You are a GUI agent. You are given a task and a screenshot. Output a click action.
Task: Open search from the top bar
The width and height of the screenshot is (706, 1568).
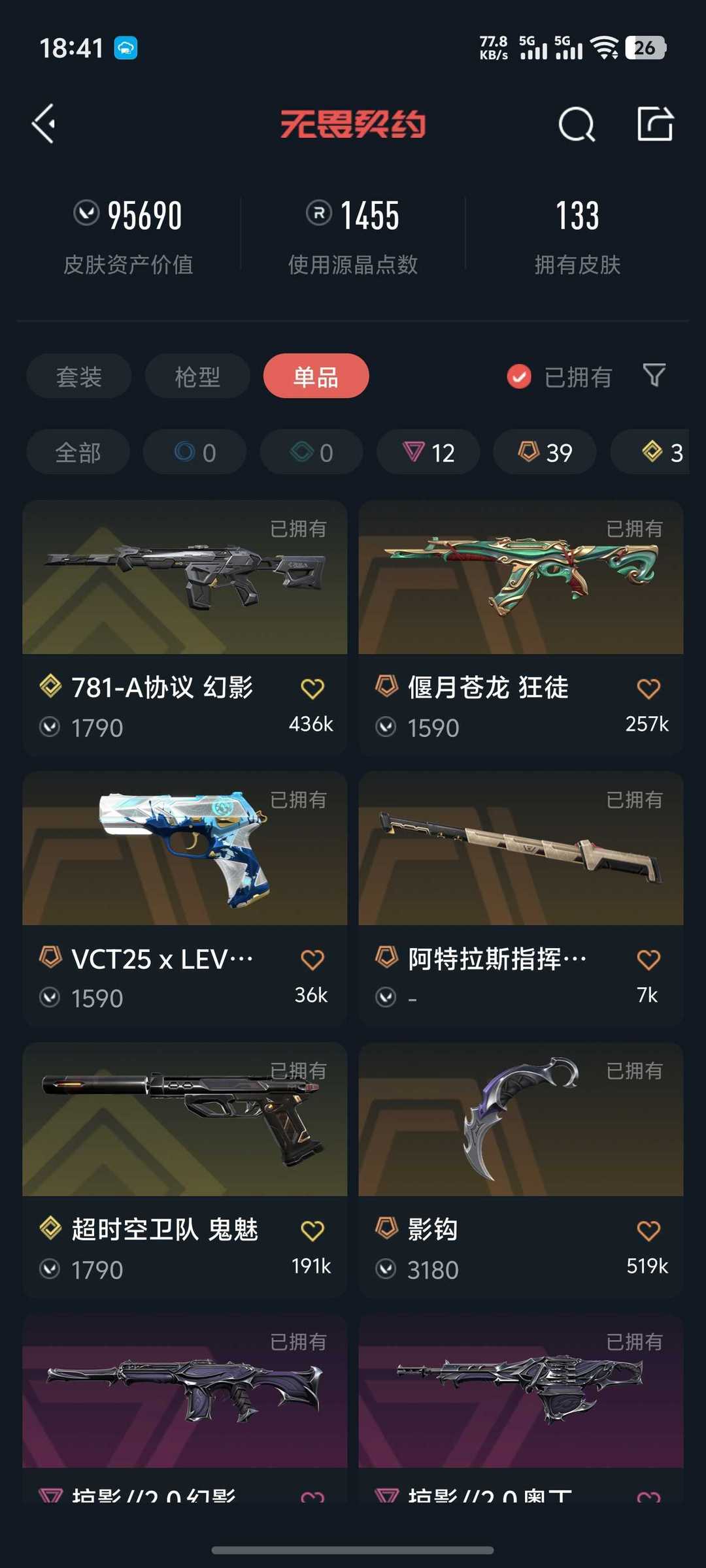(x=576, y=124)
